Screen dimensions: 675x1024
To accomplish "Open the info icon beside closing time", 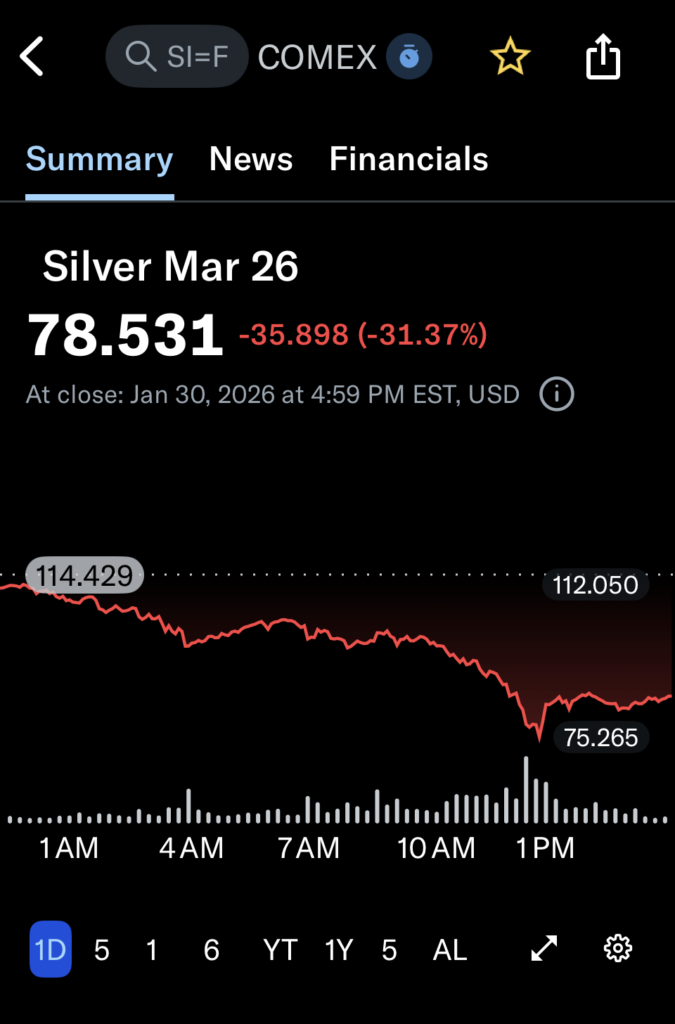I will pyautogui.click(x=557, y=394).
